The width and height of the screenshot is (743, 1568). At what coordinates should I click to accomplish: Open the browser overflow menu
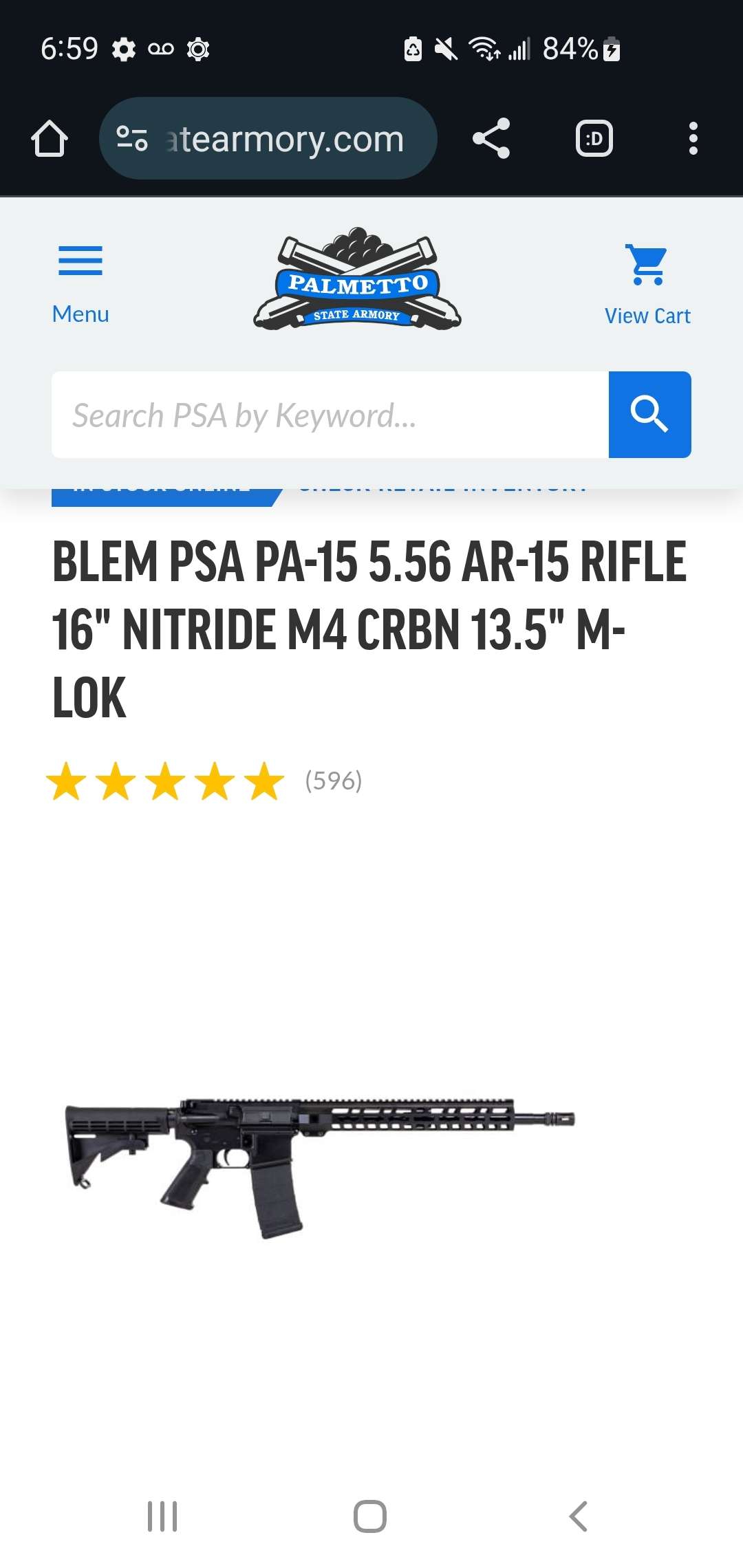(x=693, y=139)
